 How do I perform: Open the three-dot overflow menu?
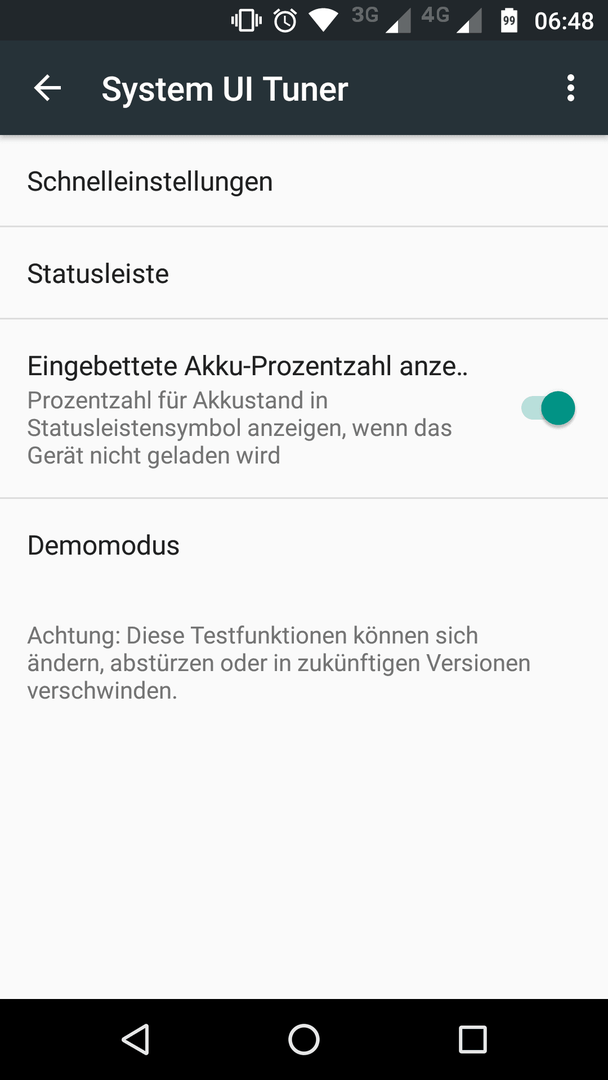click(x=570, y=88)
